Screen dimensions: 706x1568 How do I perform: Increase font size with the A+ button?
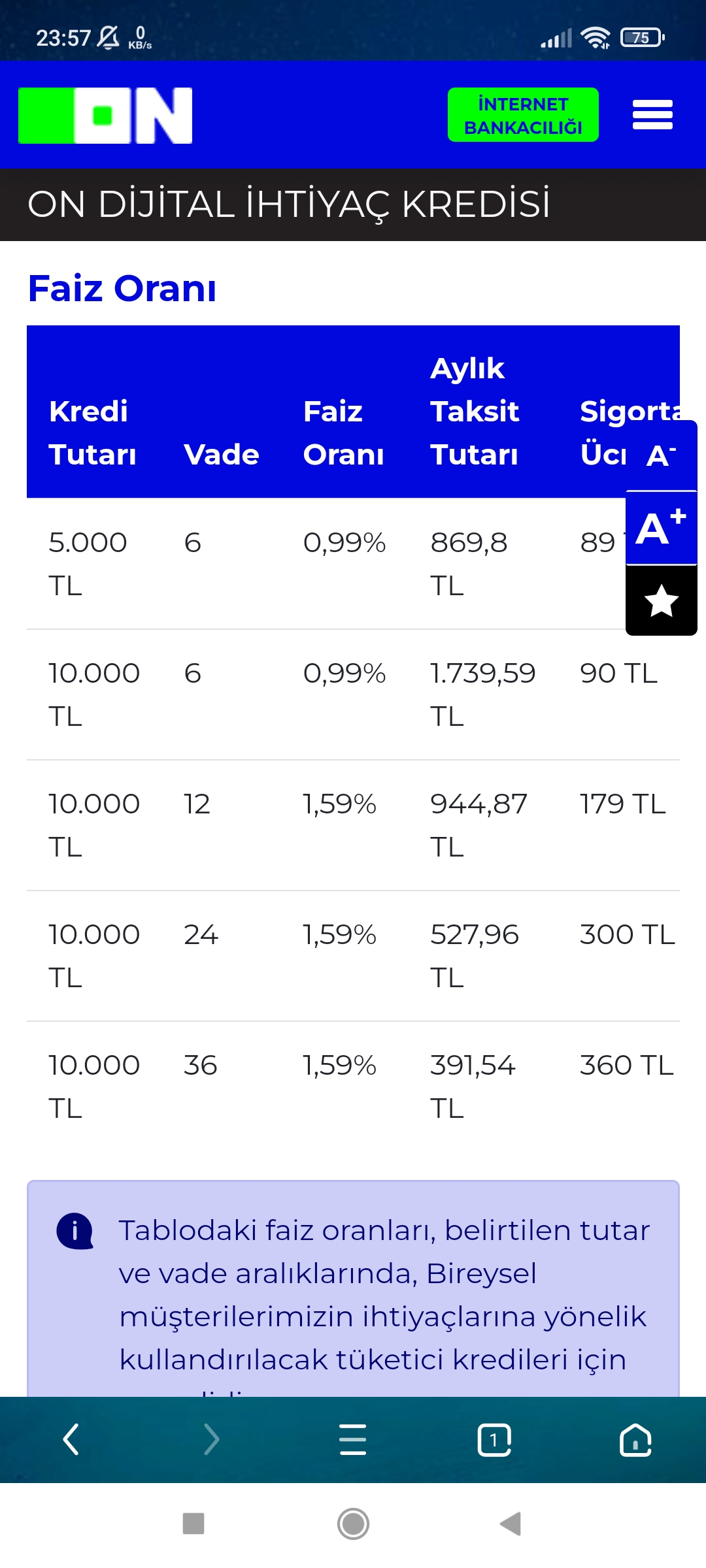[661, 528]
